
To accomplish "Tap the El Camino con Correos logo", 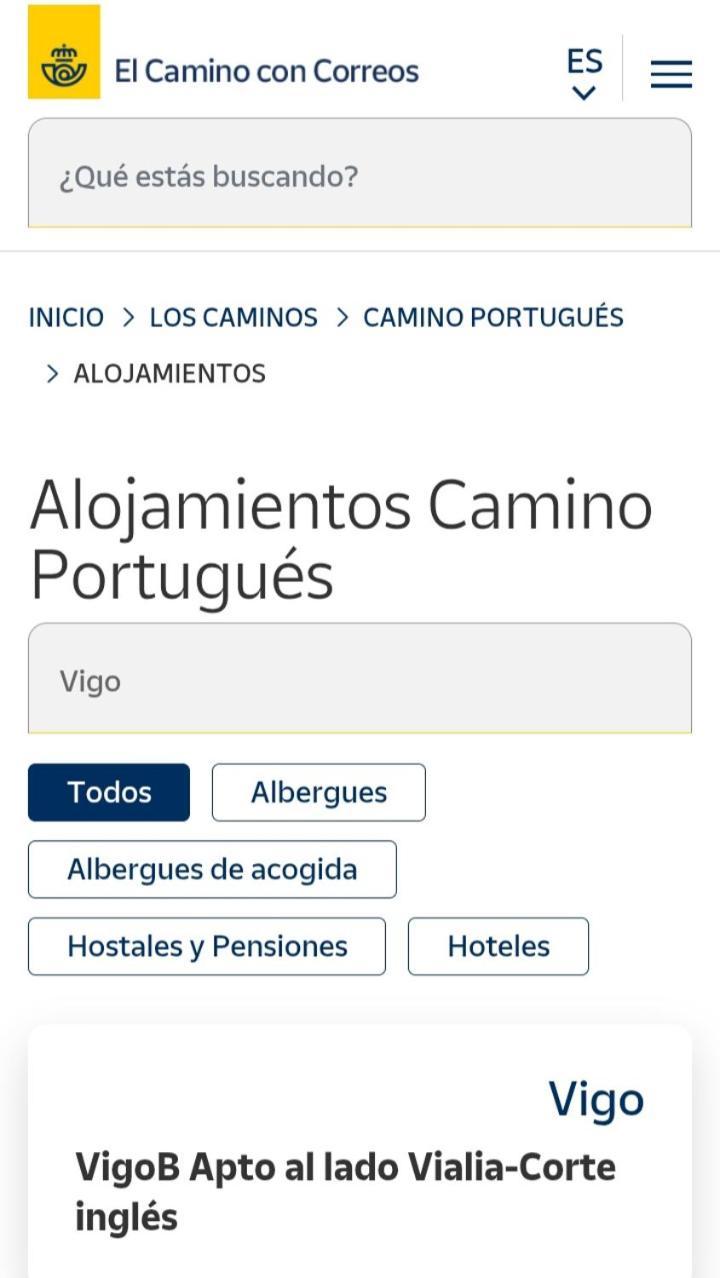I will pos(224,71).
